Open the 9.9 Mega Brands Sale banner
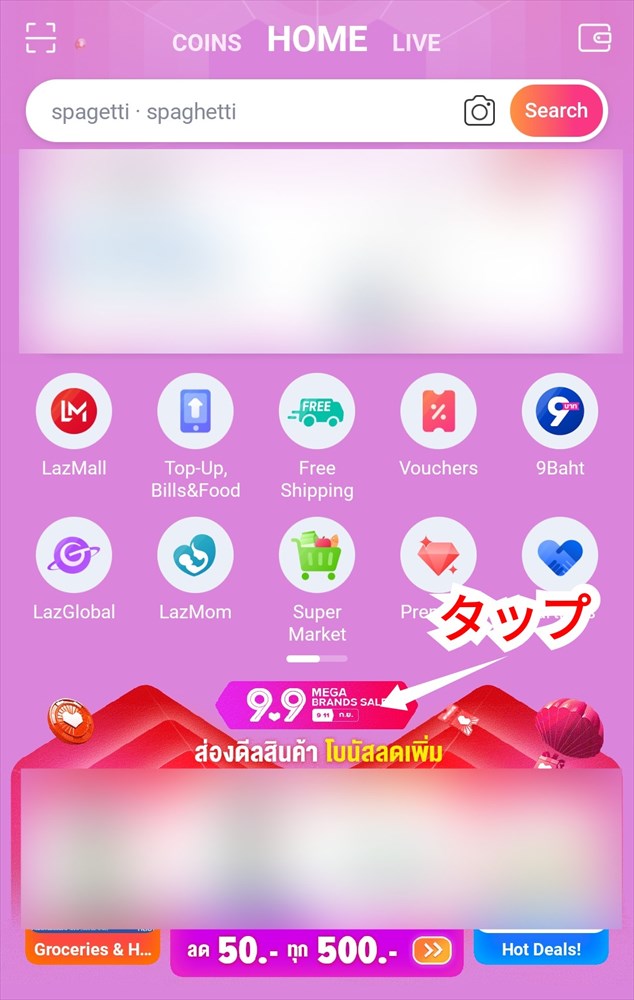Image resolution: width=634 pixels, height=1000 pixels. (x=317, y=705)
